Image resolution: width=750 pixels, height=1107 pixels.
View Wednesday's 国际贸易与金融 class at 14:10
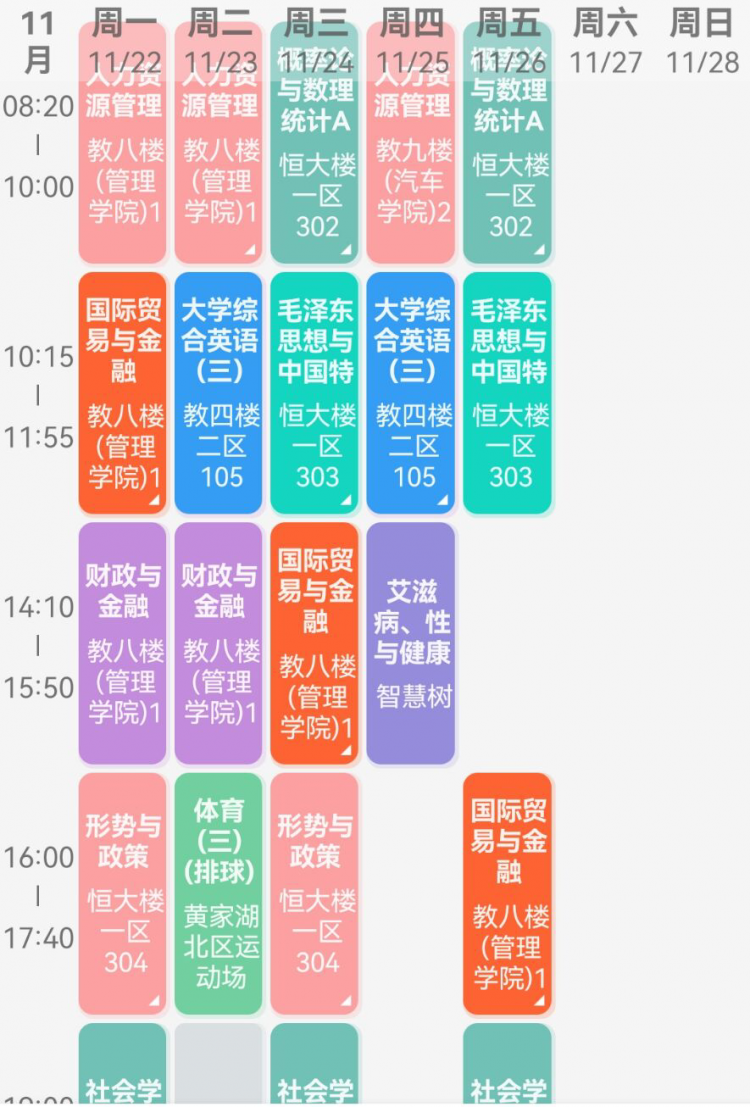point(314,643)
